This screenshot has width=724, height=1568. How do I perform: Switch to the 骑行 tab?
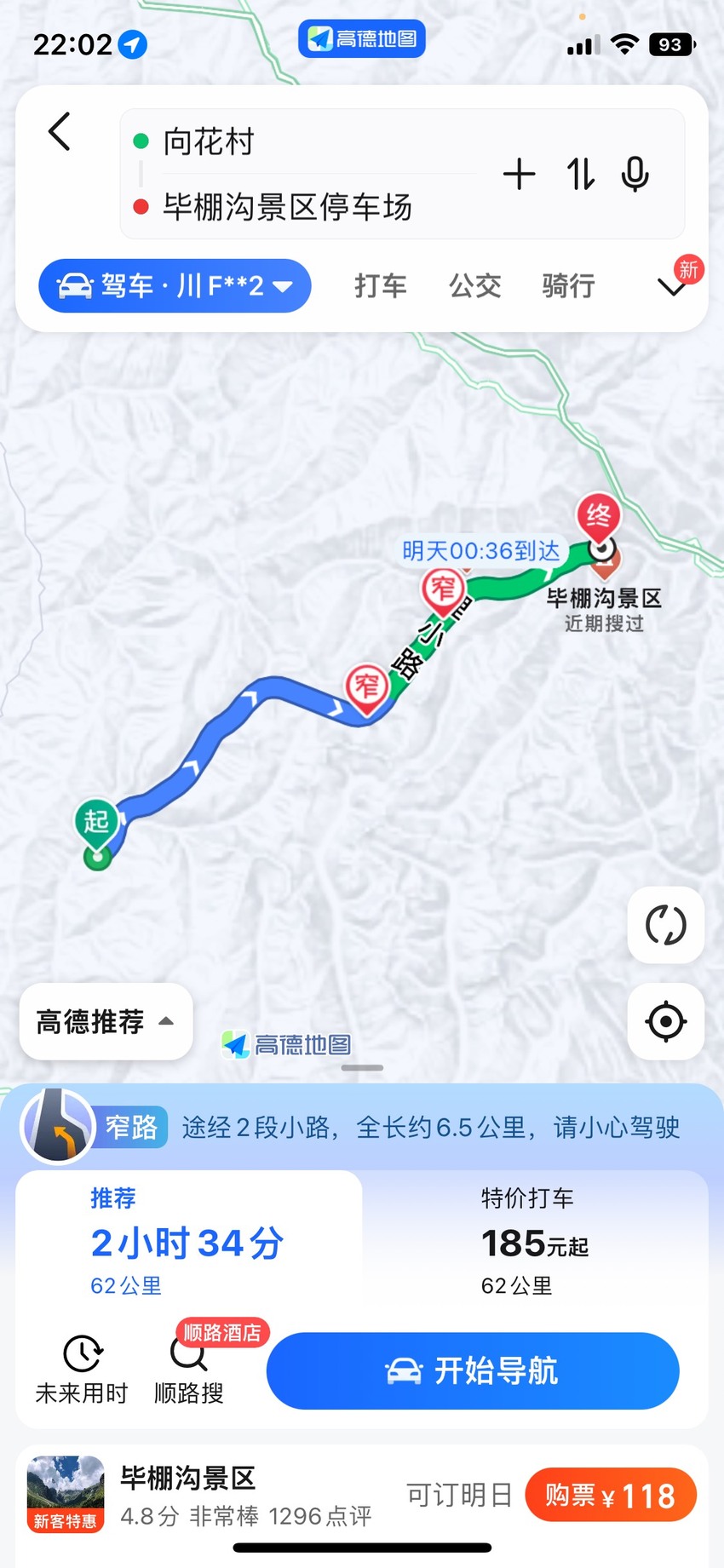[568, 285]
